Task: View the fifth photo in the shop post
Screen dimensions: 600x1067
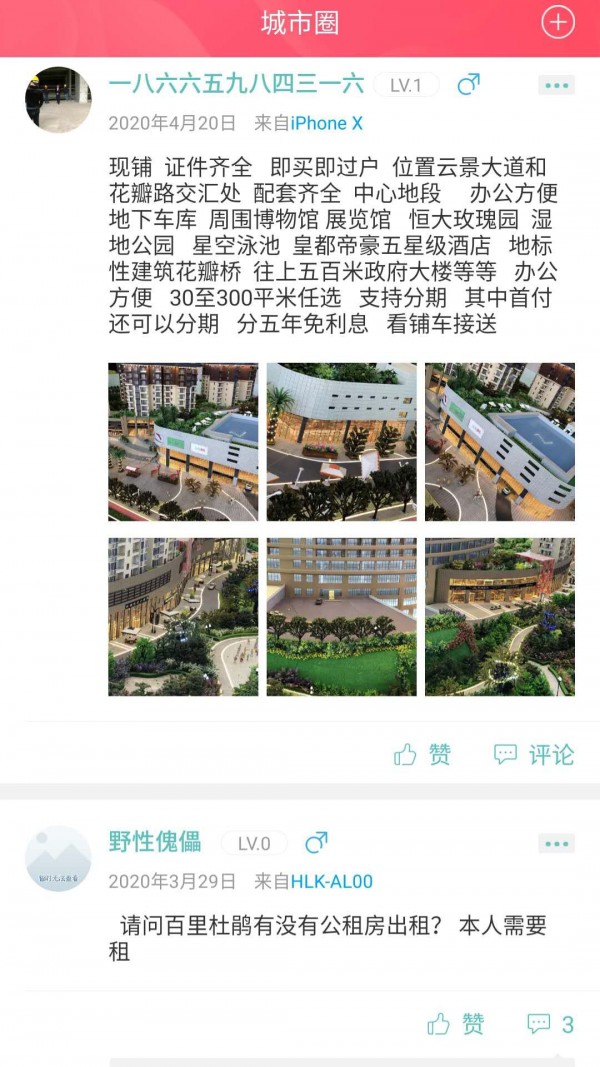Action: pos(341,617)
